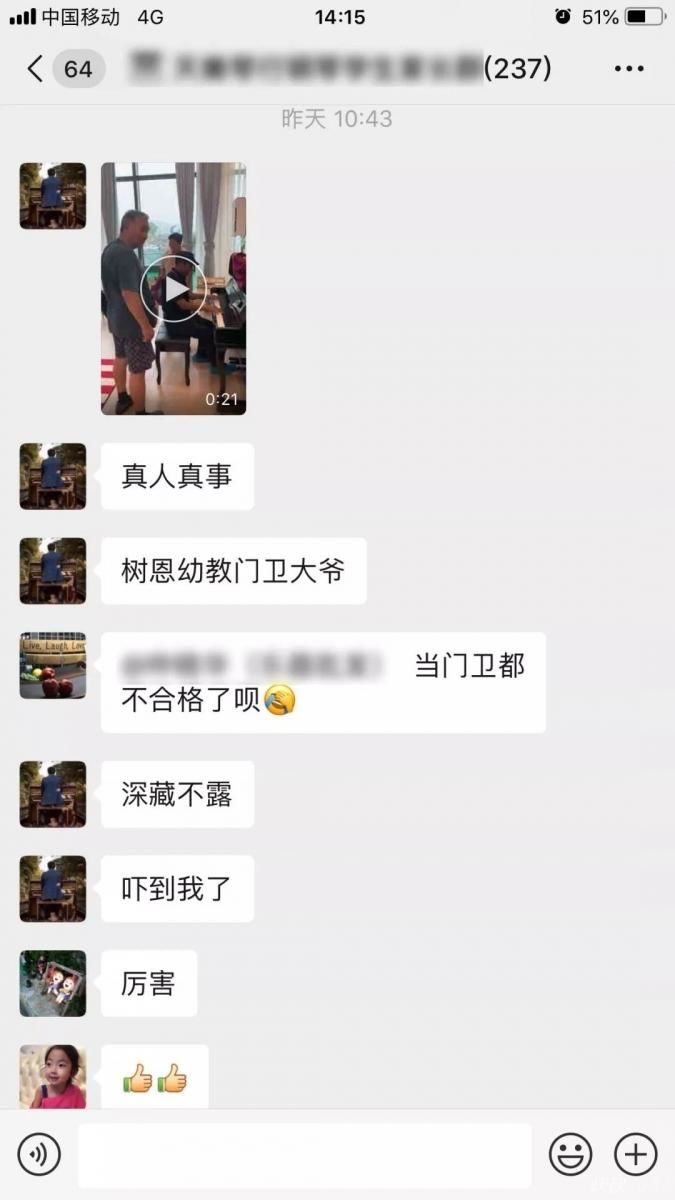
Task: Open the group chat overflow menu
Action: 628,69
